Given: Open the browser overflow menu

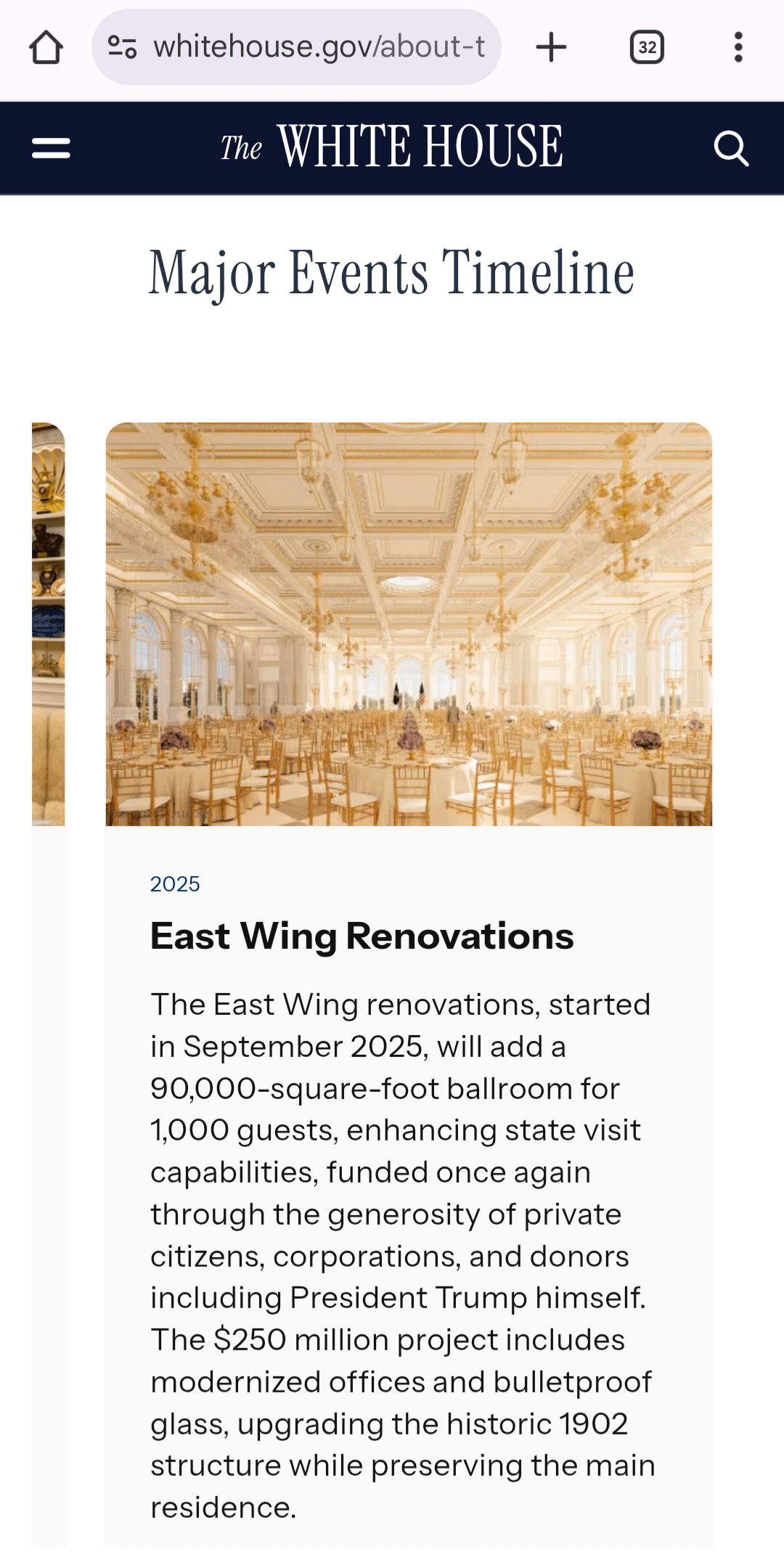Looking at the screenshot, I should (x=738, y=48).
